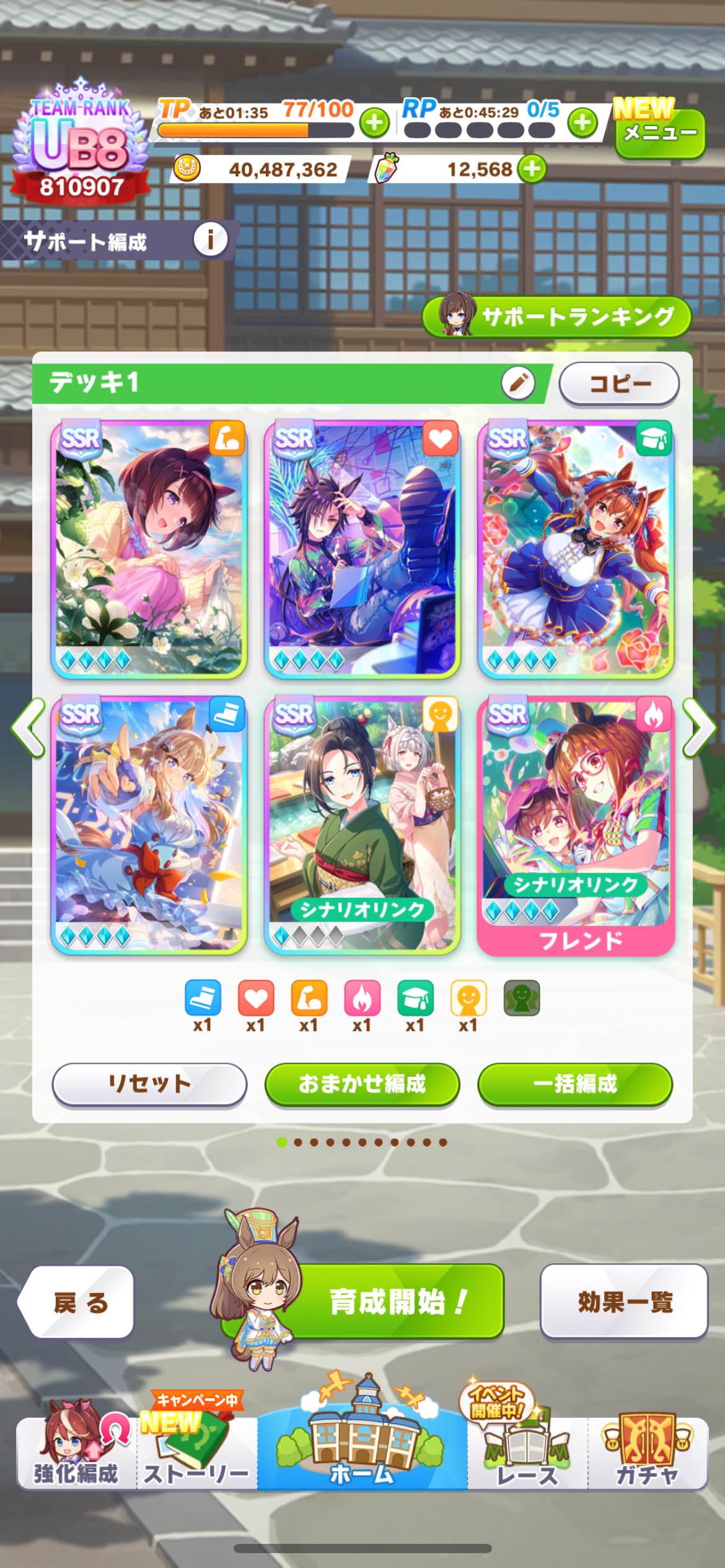Open 一括編成 batch formation
Screen dimensions: 725x1568
click(575, 1084)
